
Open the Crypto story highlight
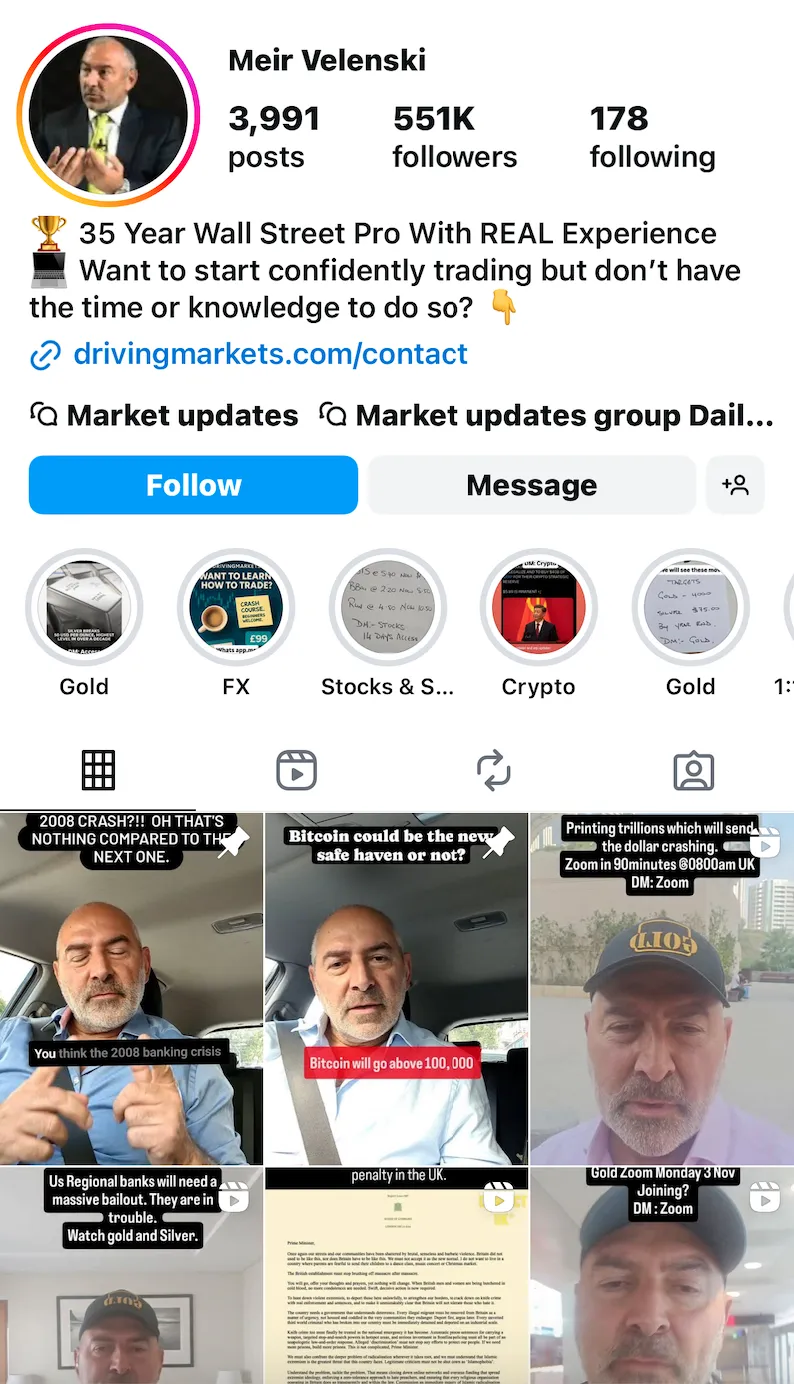539,608
